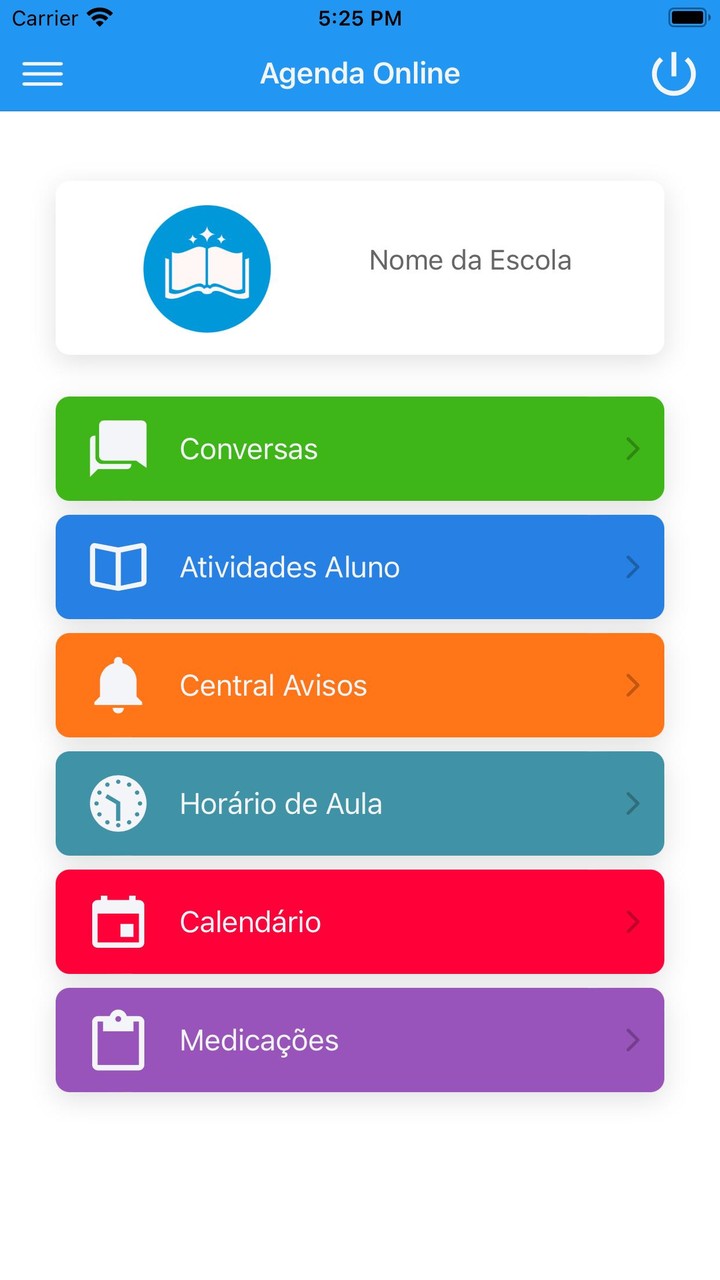Open the Conversas section
Image resolution: width=720 pixels, height=1280 pixels.
coord(360,449)
